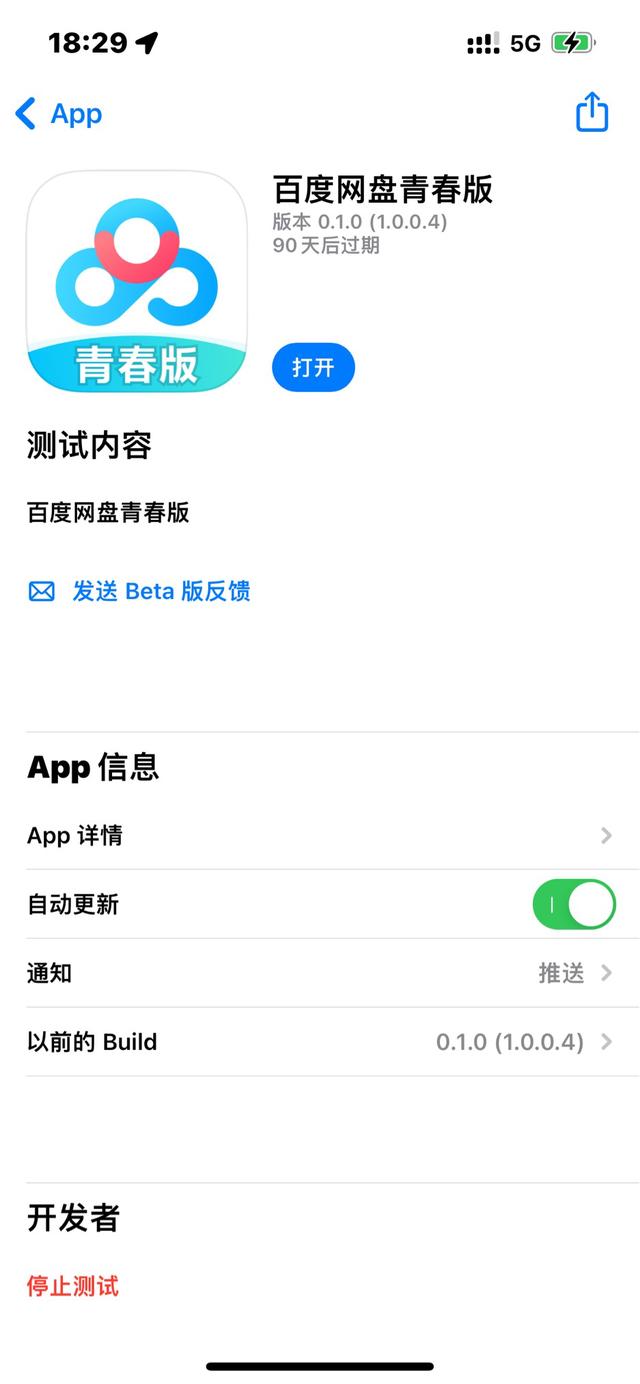The width and height of the screenshot is (640, 1384).
Task: Turn off the 自动更新 switch
Action: click(x=574, y=905)
